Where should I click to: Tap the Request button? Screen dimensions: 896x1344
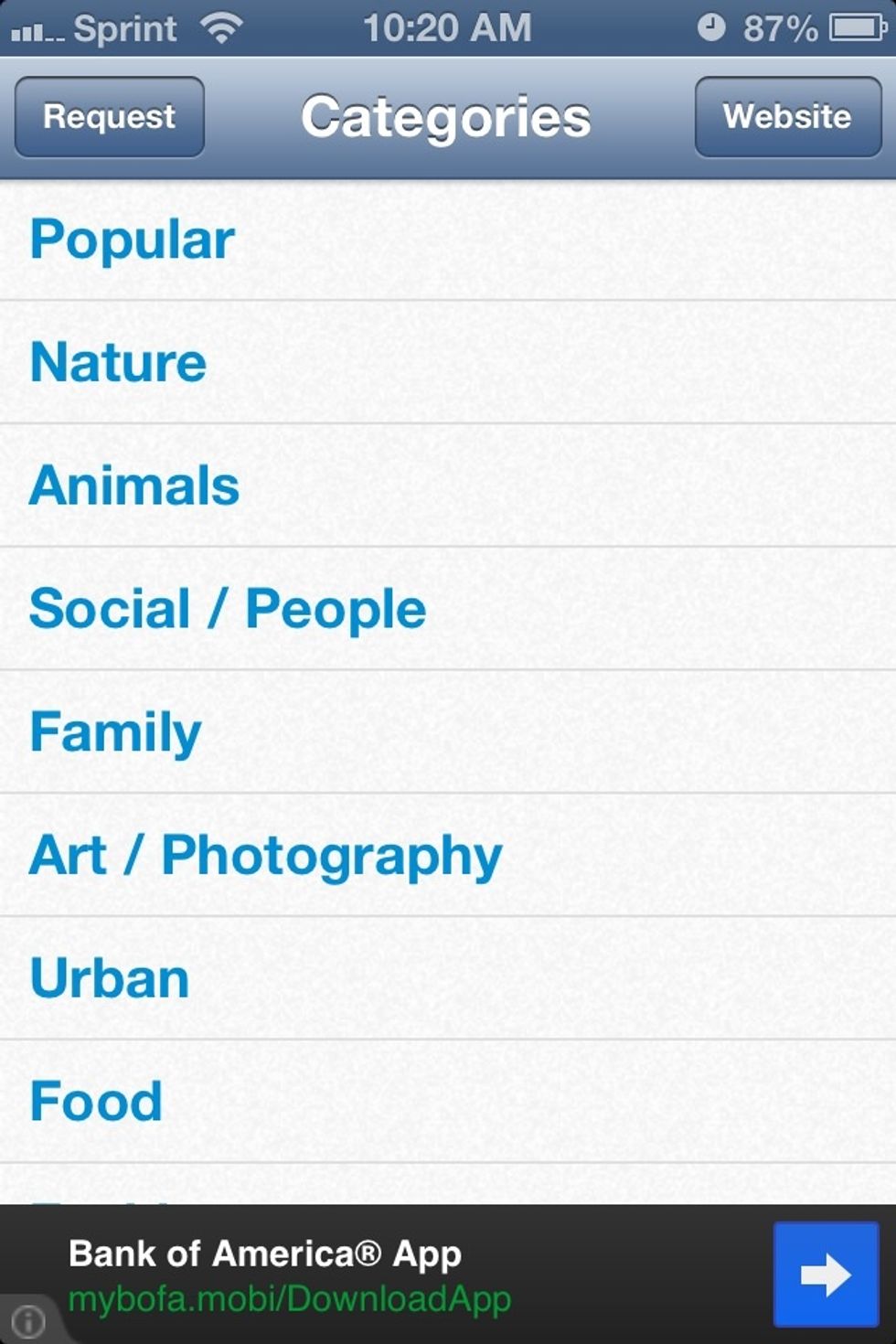click(108, 117)
